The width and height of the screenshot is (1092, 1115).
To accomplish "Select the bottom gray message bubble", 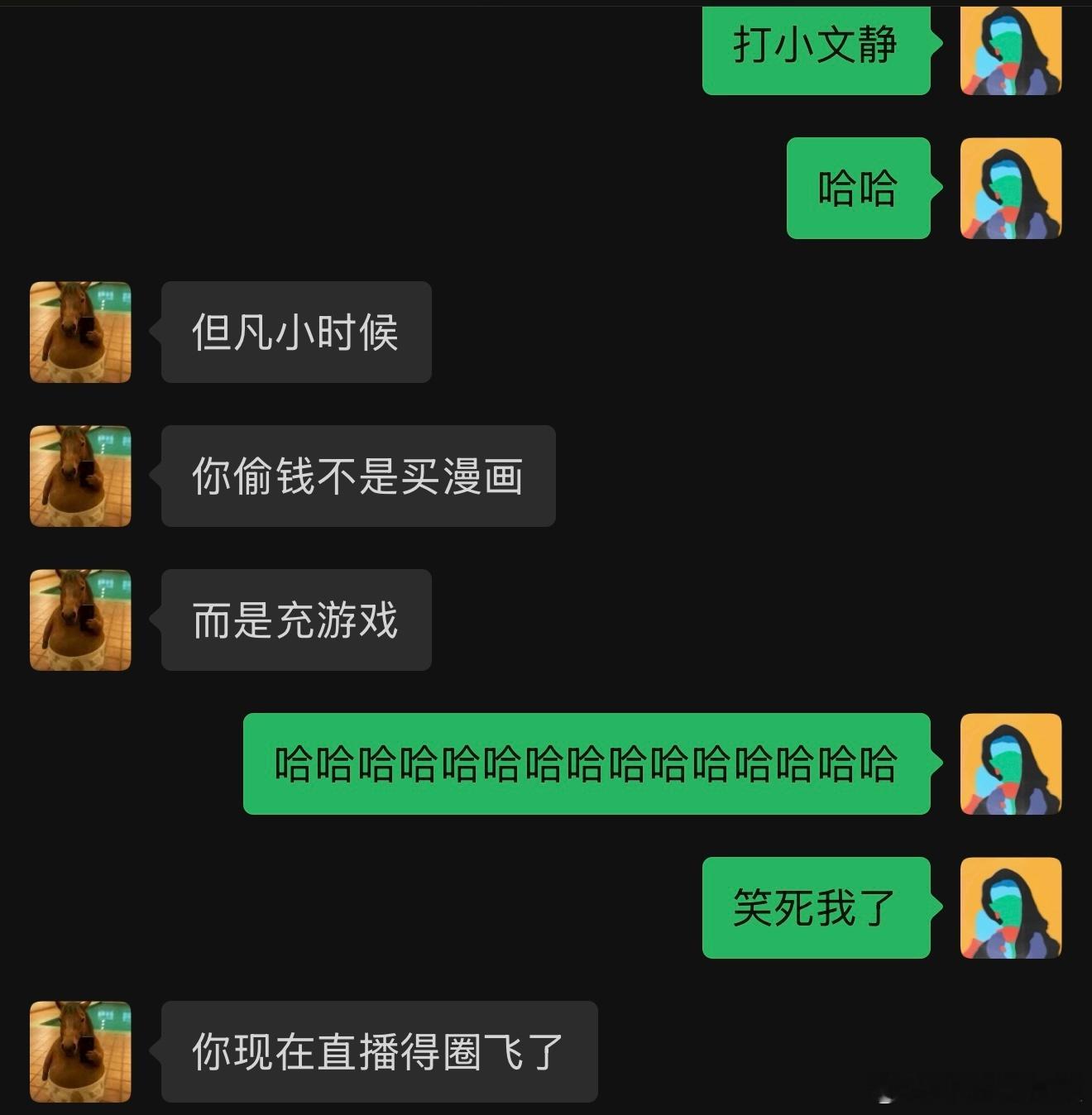I will (378, 1050).
